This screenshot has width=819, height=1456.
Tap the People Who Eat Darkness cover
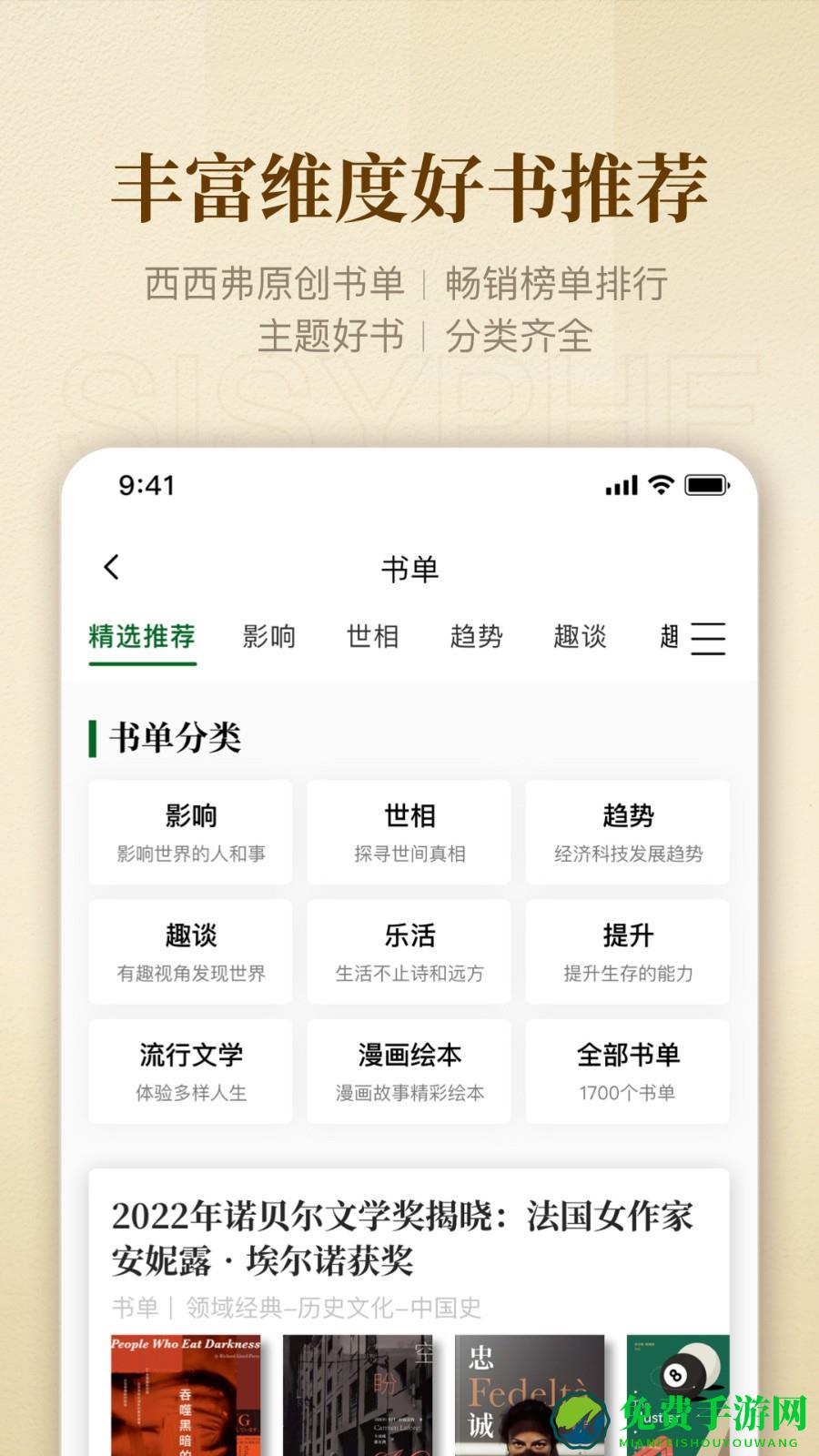click(185, 1392)
